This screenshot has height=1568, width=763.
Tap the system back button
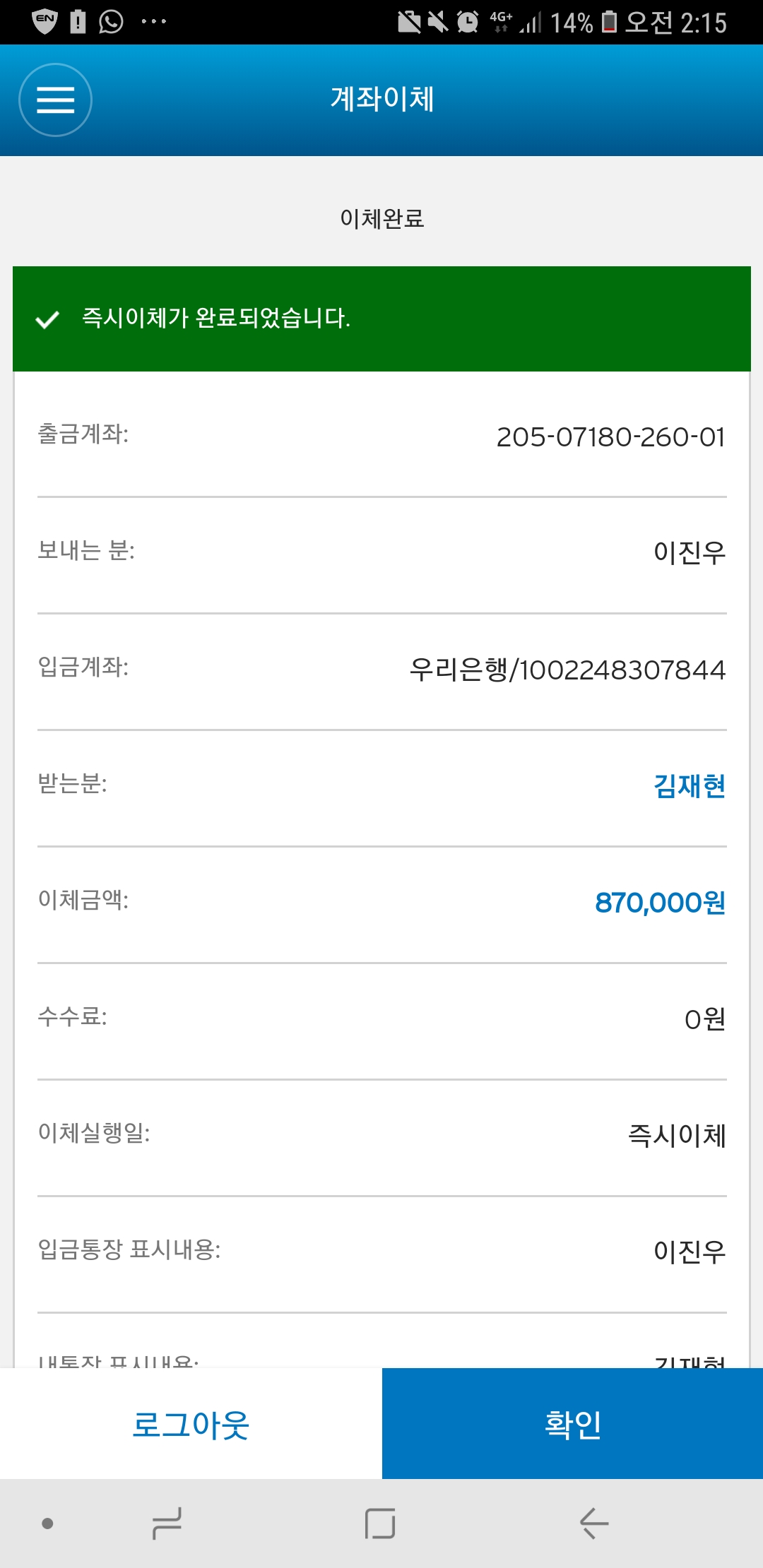pyautogui.click(x=593, y=1523)
